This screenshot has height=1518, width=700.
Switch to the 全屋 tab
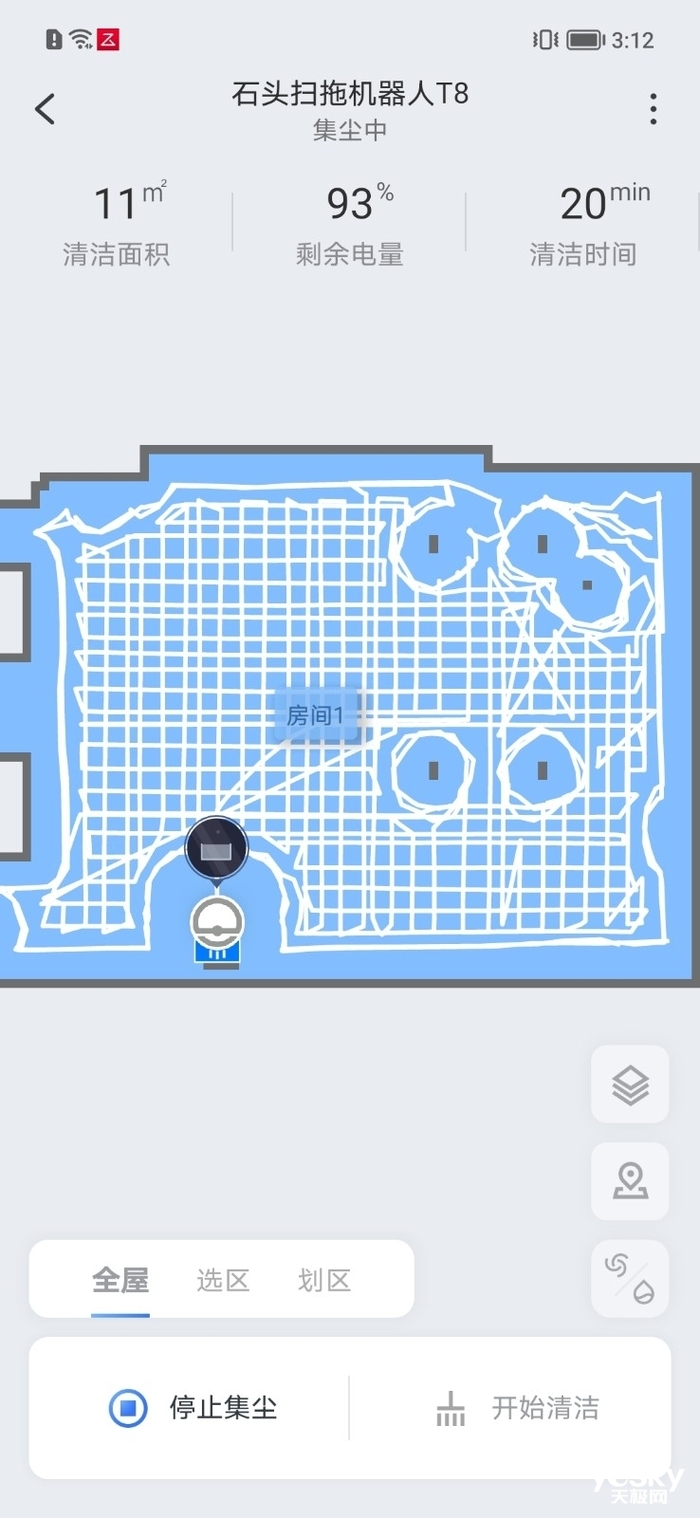click(120, 1280)
